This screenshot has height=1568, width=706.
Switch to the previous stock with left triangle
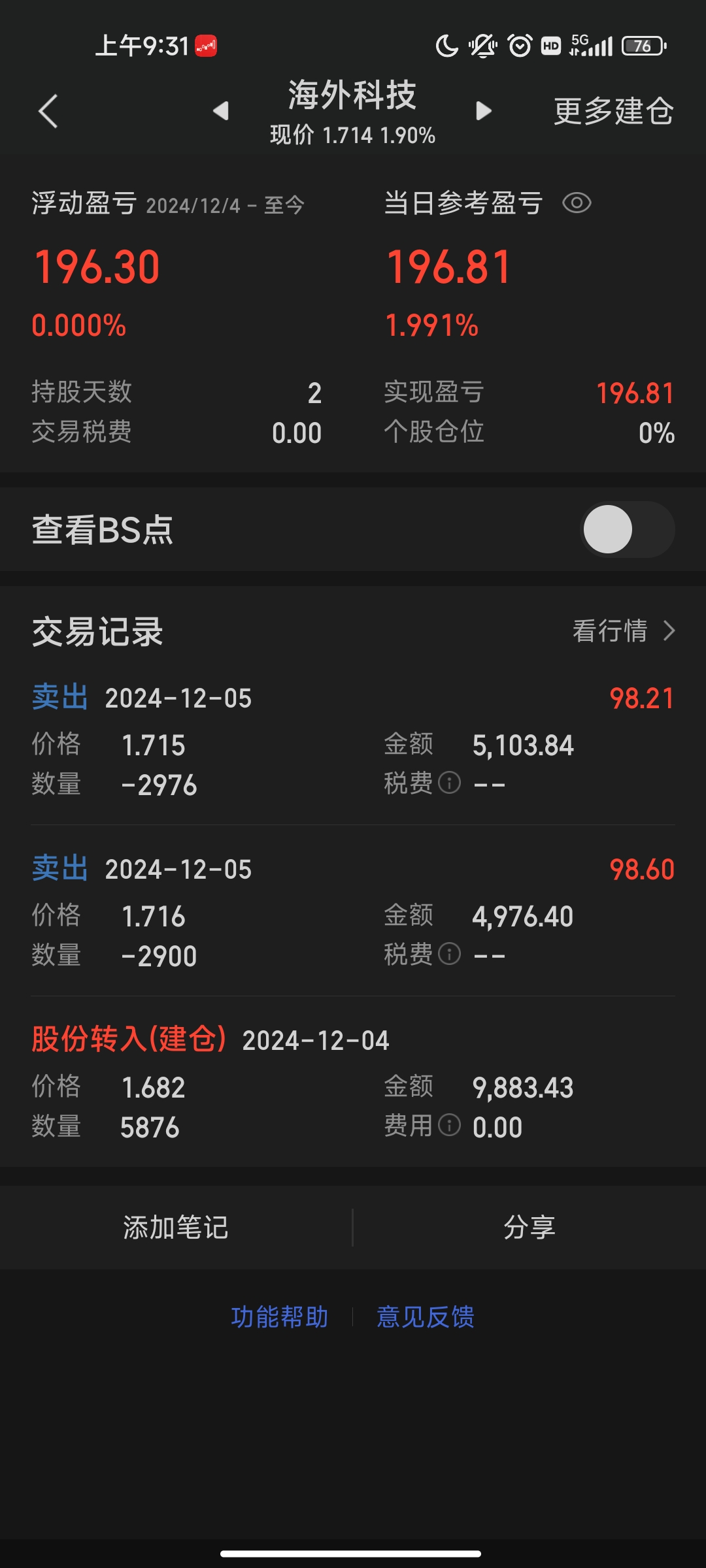(221, 110)
